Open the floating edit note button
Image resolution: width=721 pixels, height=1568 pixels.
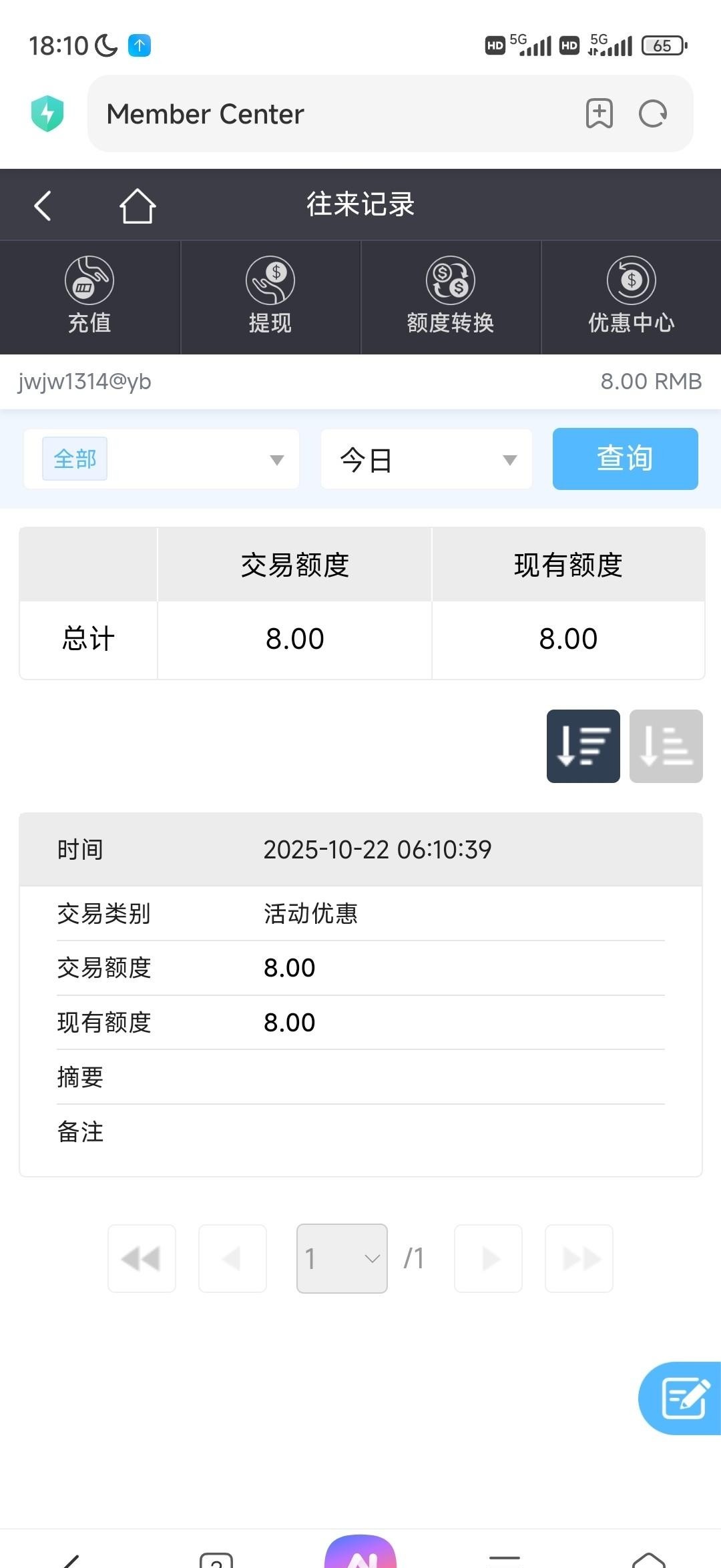pos(682,1398)
